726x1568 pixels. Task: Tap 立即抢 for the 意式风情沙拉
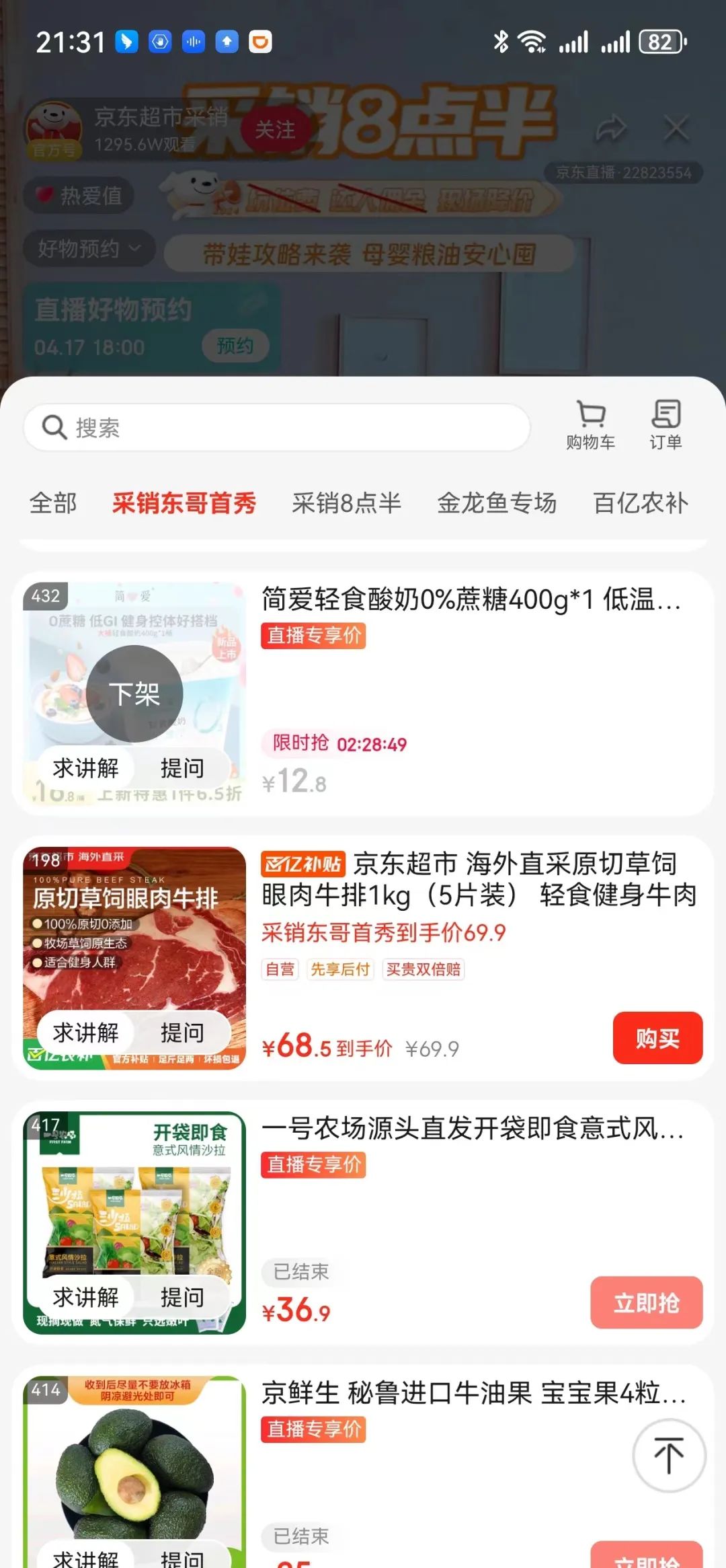646,1302
